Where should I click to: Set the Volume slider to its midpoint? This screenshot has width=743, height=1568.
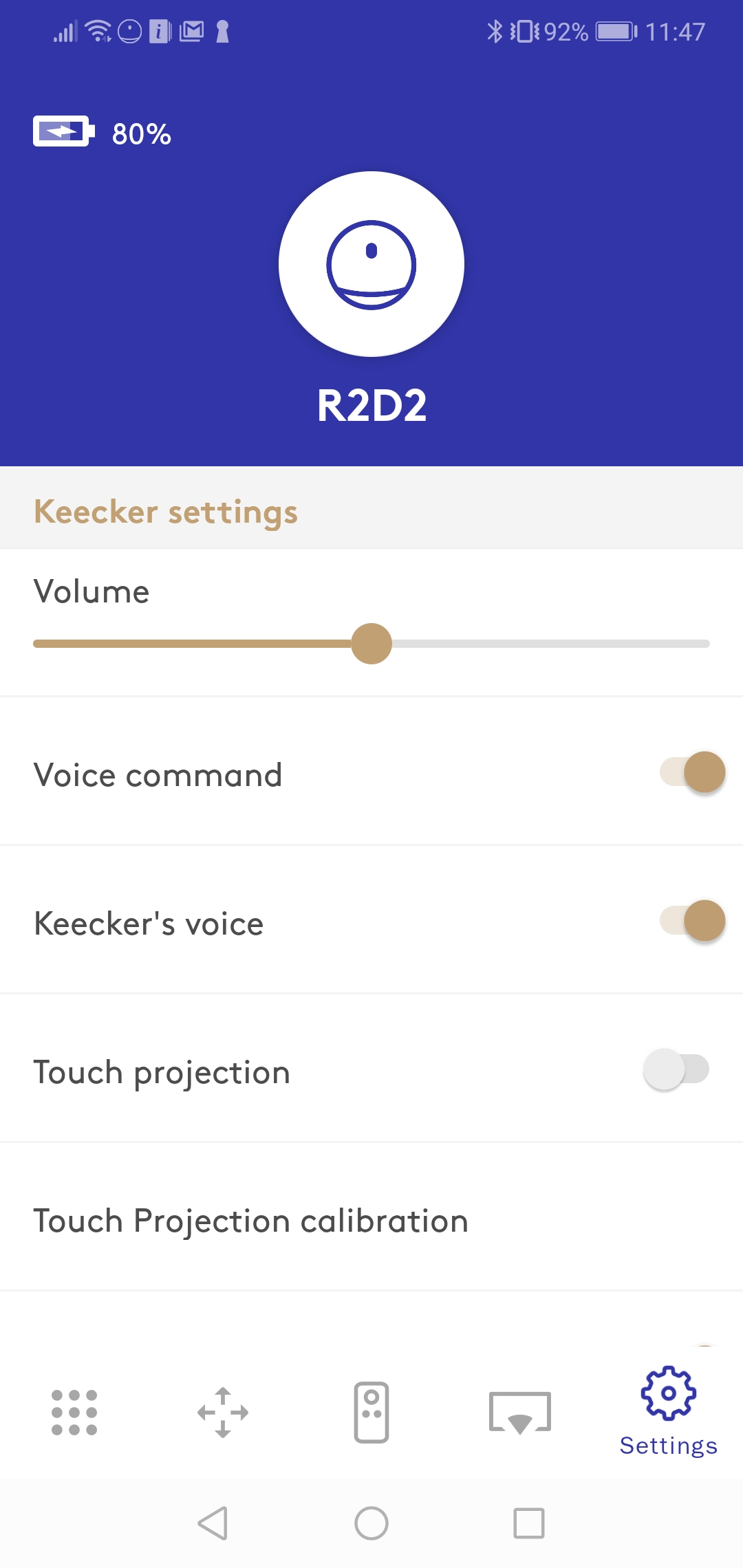pyautogui.click(x=371, y=644)
